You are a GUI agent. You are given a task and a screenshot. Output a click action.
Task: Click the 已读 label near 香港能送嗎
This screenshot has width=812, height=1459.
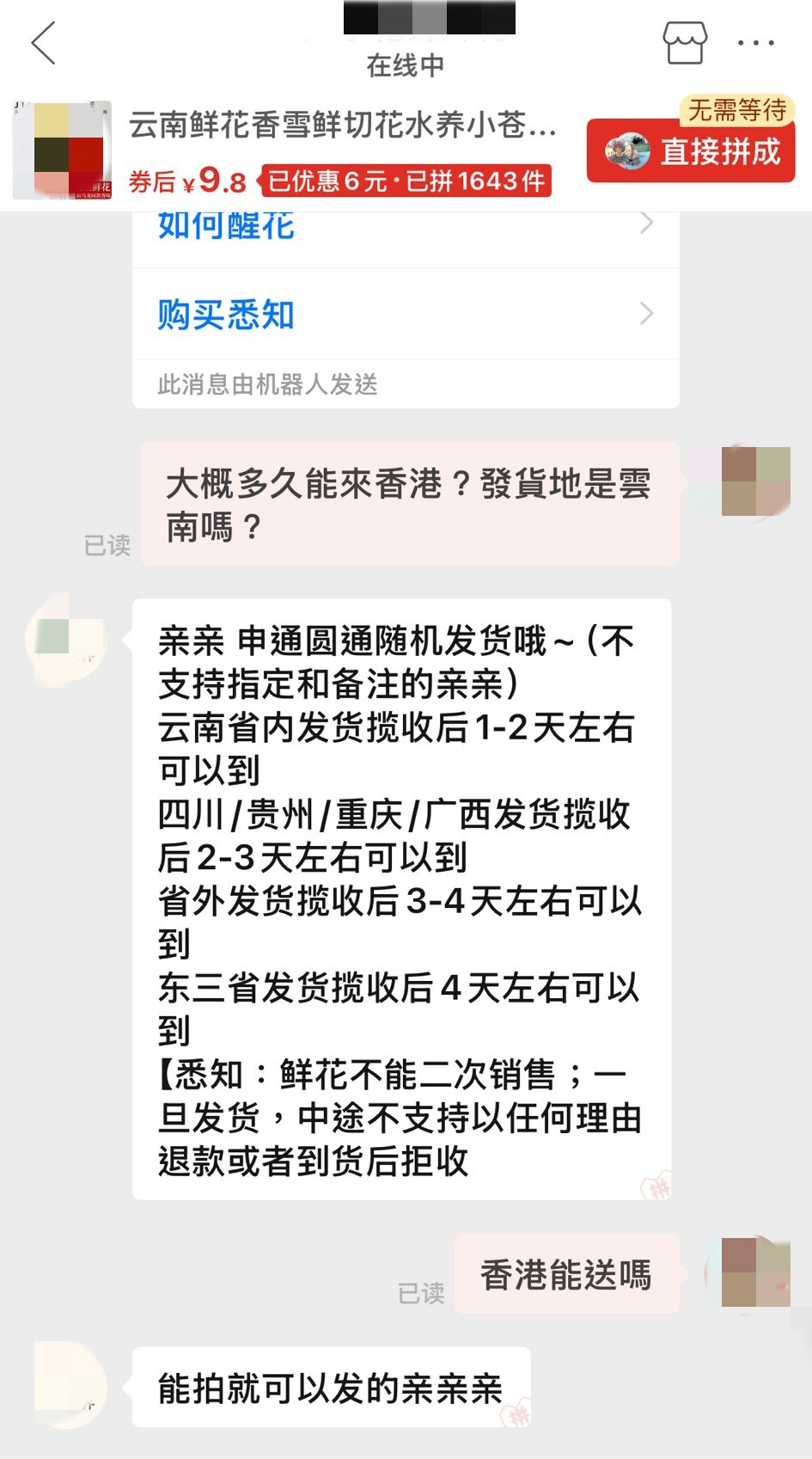420,1293
